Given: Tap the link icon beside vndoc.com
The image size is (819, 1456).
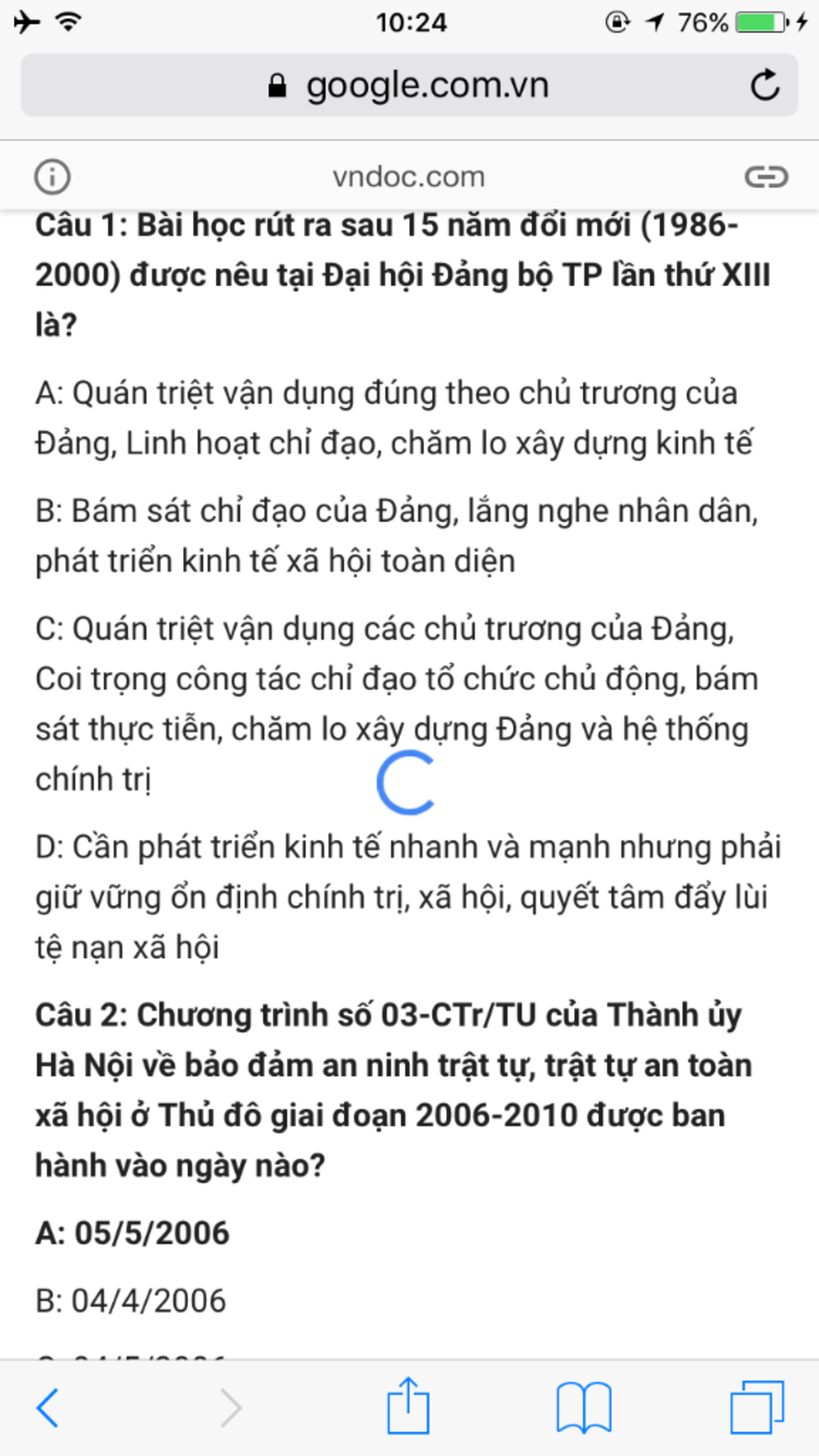Looking at the screenshot, I should click(766, 176).
